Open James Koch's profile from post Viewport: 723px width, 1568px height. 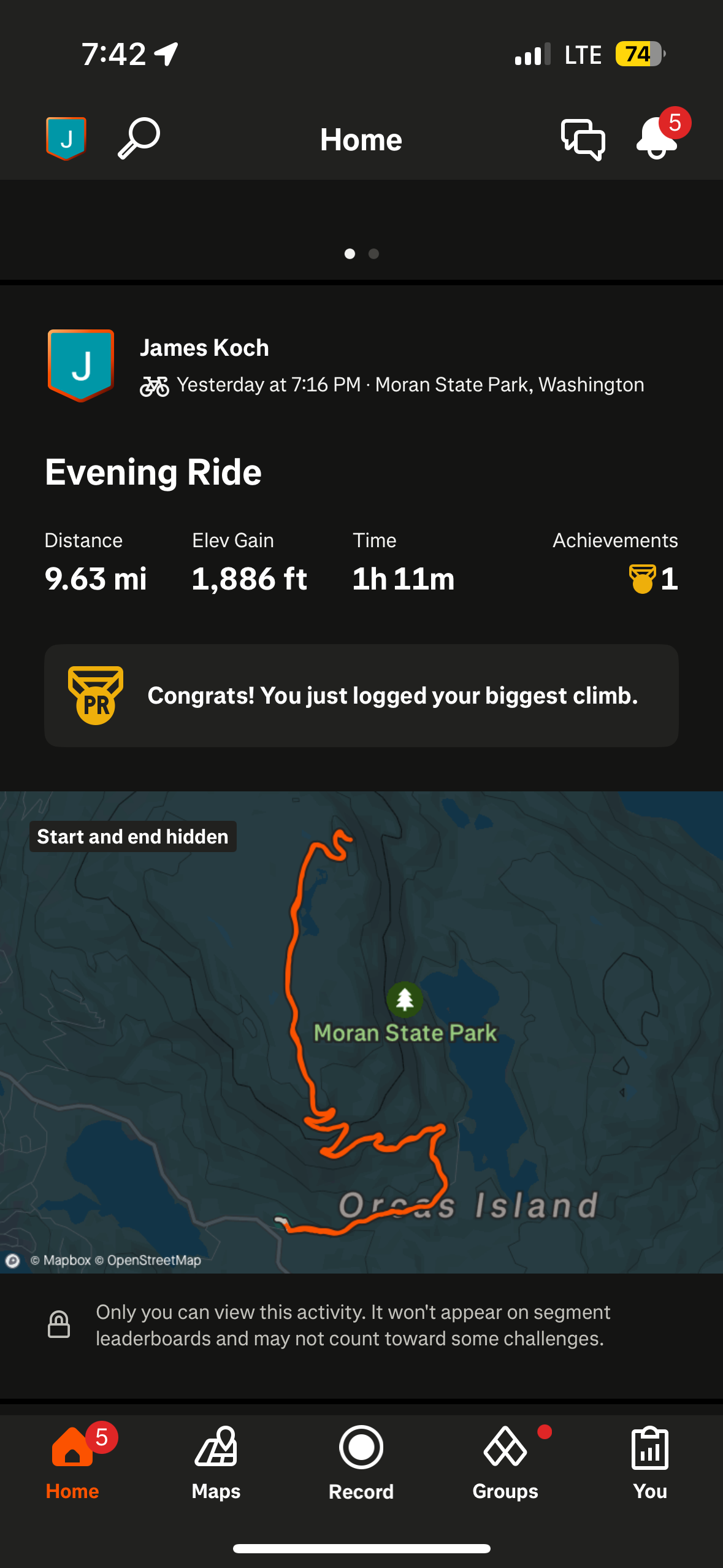pos(204,348)
